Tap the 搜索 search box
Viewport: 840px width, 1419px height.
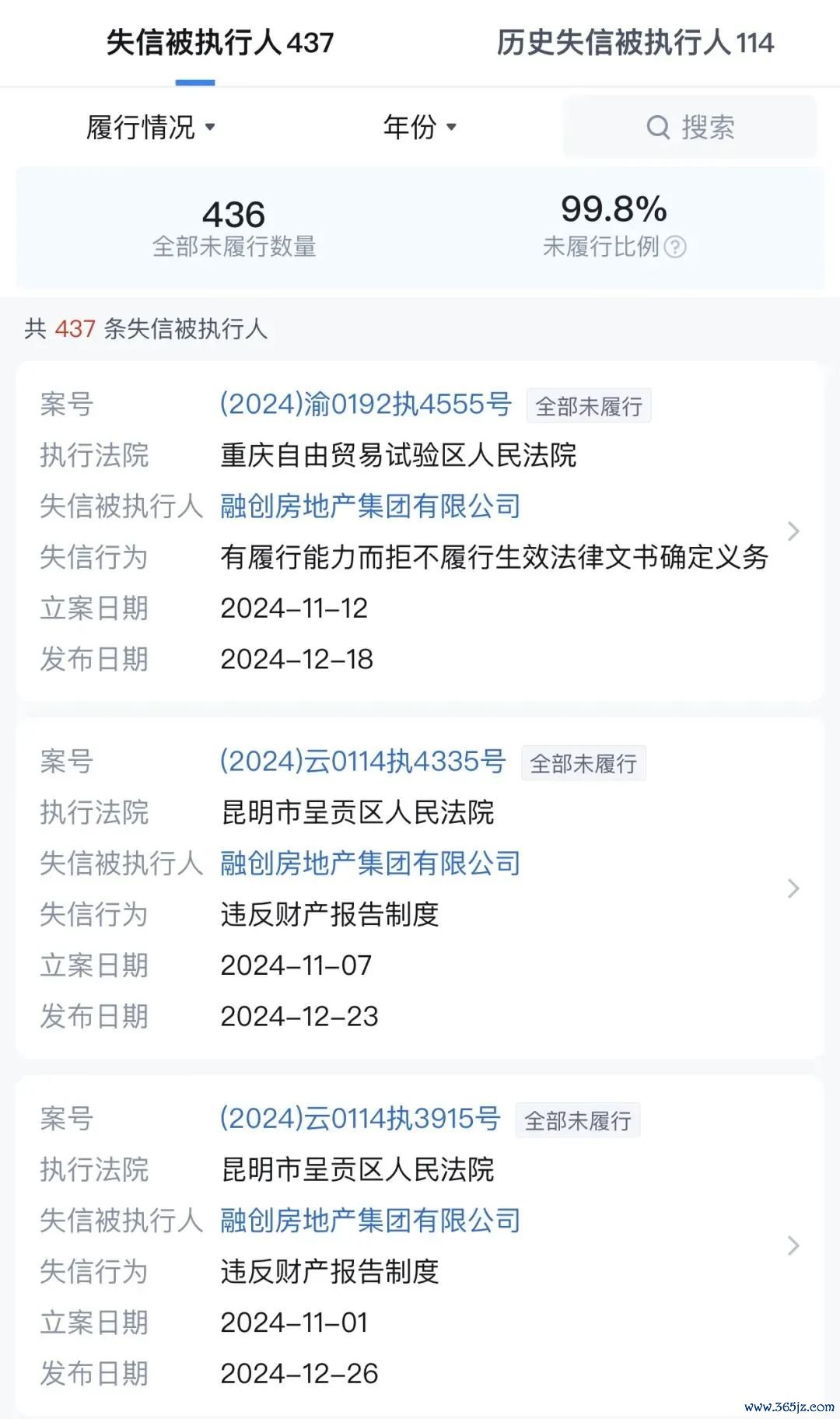(690, 127)
